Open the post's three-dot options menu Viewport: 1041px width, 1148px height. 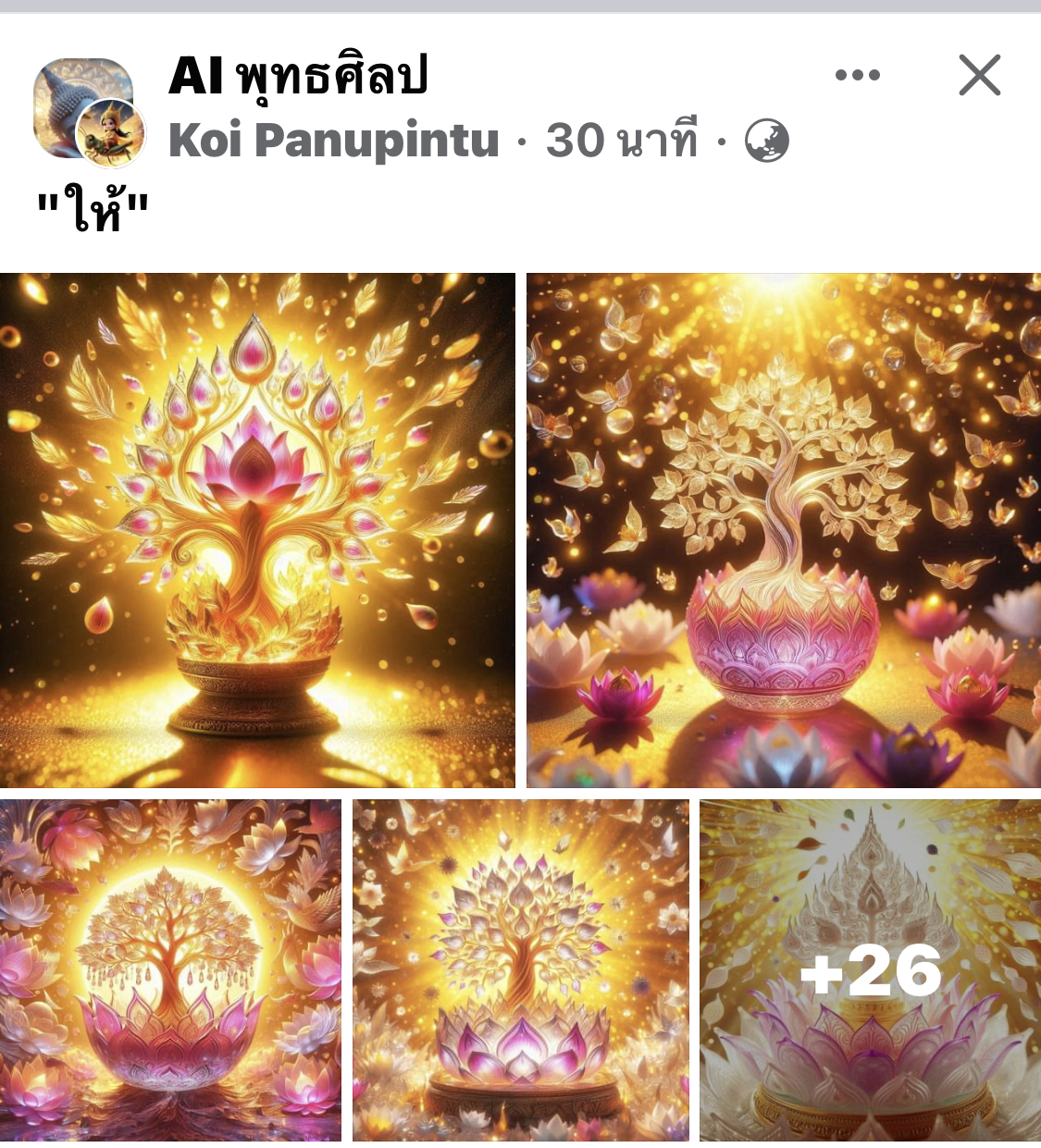pyautogui.click(x=857, y=76)
